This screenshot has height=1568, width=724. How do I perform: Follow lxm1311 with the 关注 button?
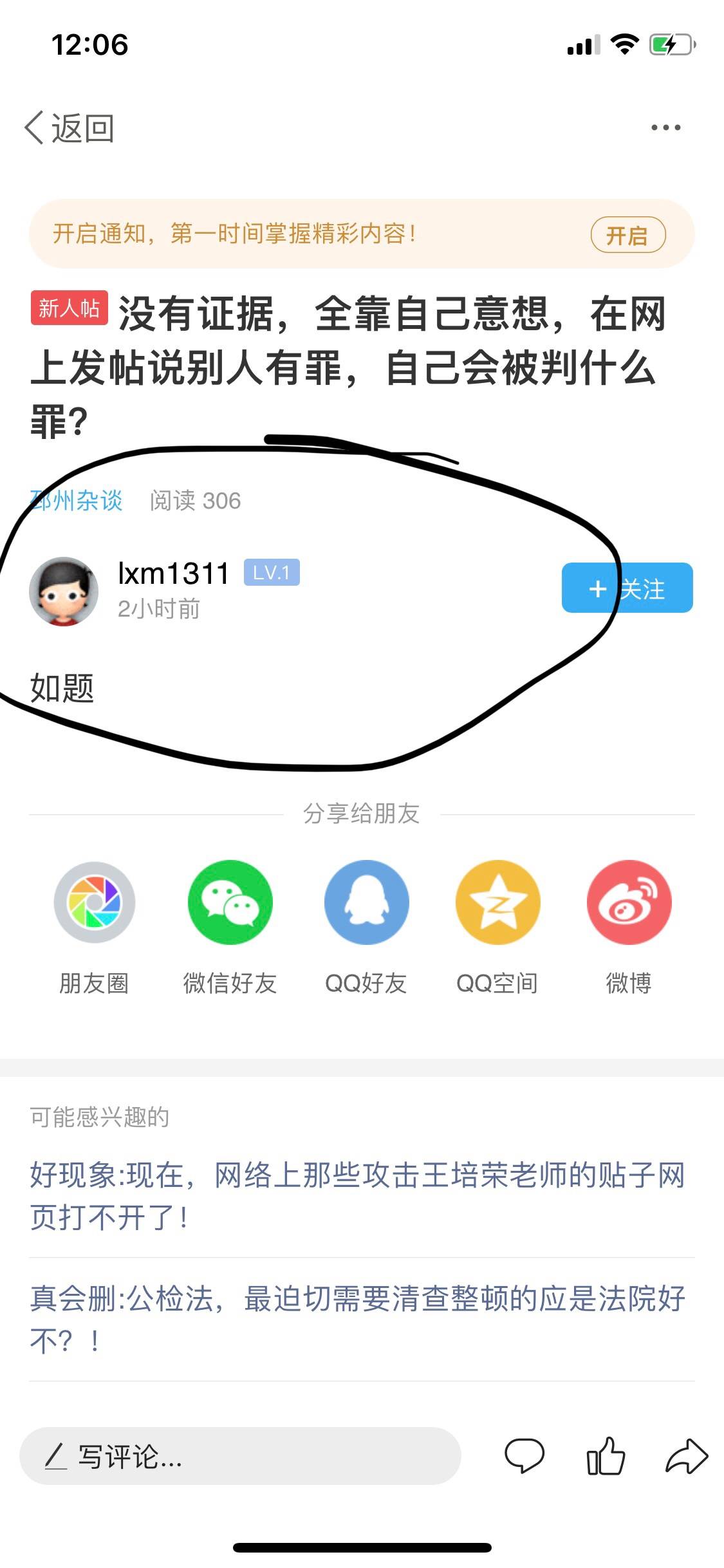[627, 588]
